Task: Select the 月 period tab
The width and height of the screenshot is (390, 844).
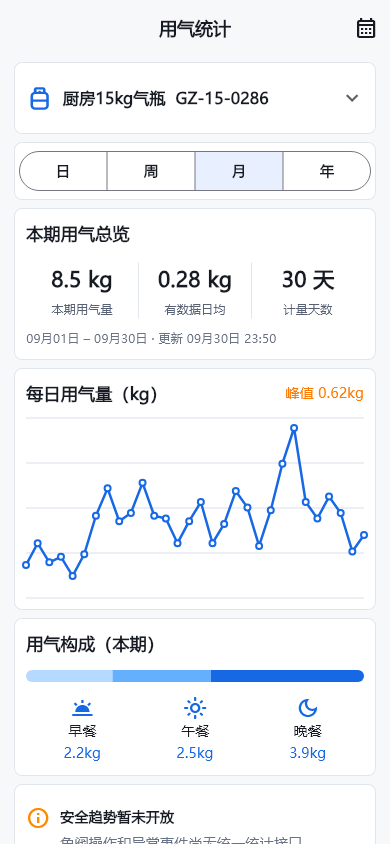Action: 239,171
